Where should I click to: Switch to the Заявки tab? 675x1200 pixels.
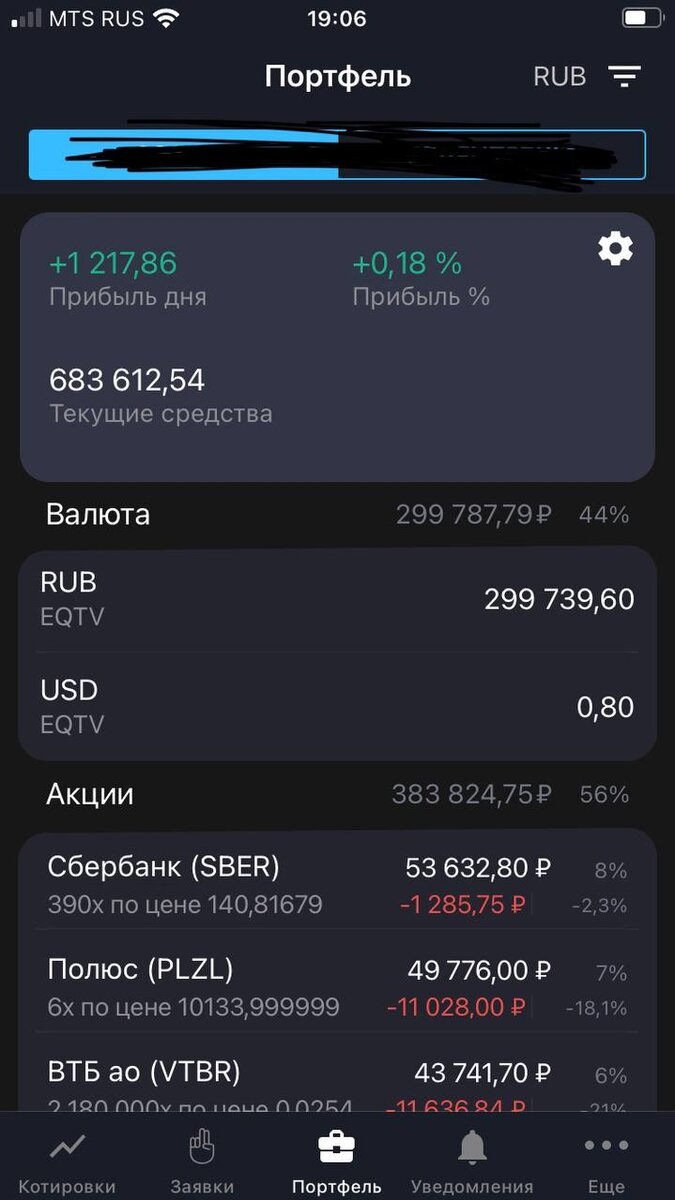pyautogui.click(x=203, y=1161)
